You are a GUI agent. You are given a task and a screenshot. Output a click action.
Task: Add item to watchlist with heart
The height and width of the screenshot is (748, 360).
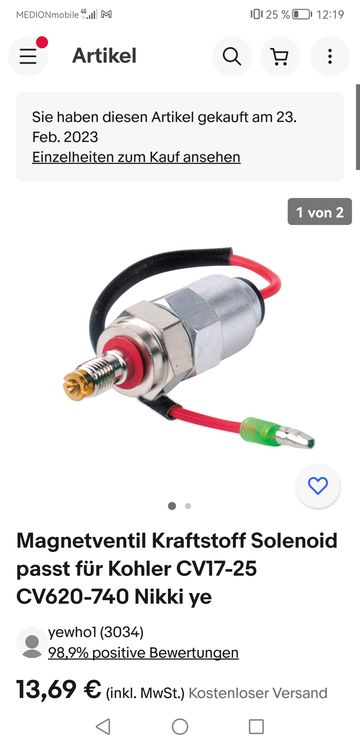(x=318, y=486)
